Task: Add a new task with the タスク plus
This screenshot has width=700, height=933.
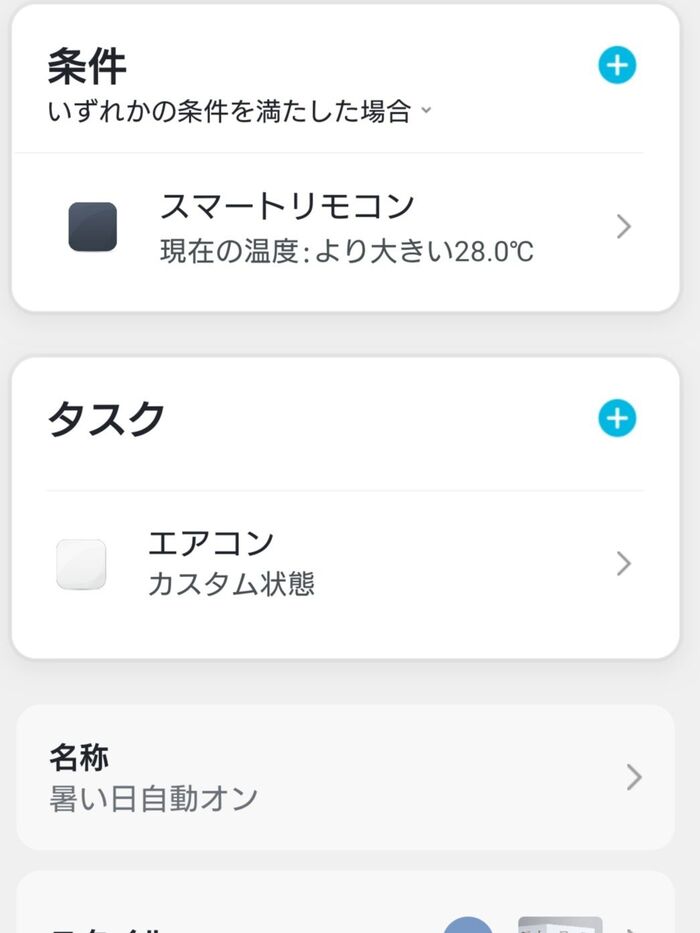Action: [x=617, y=418]
